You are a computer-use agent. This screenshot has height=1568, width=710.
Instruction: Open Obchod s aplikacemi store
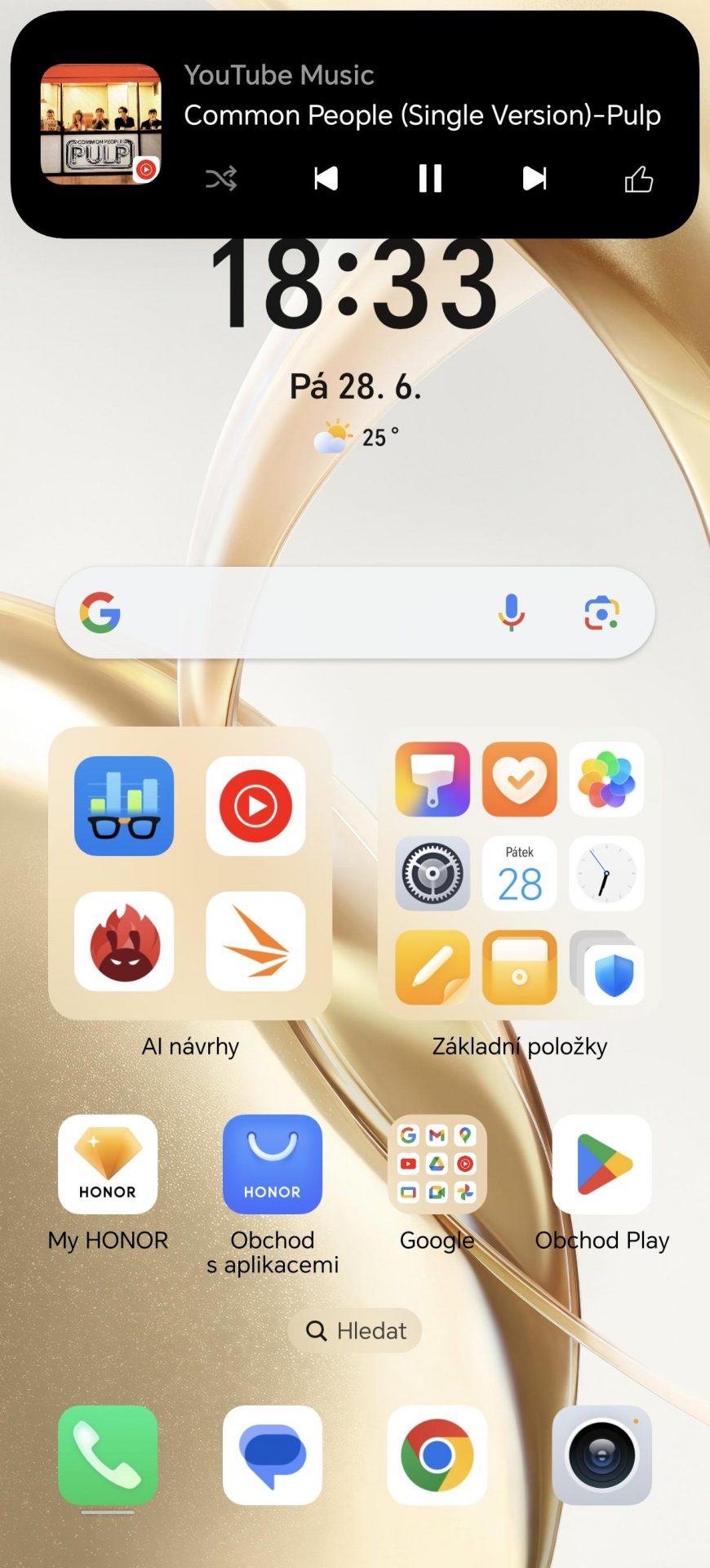pos(273,1164)
